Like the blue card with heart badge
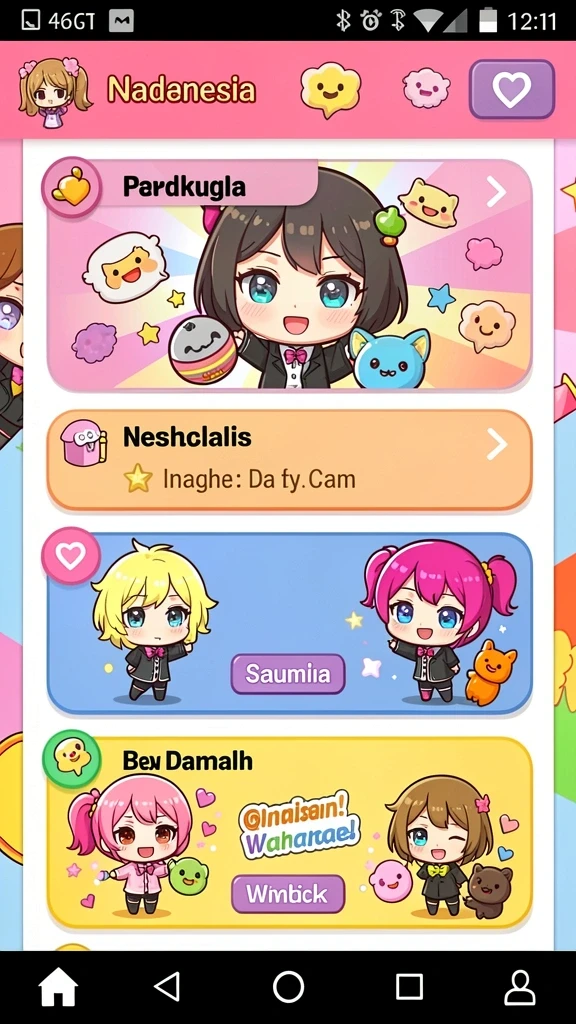The width and height of the screenshot is (576, 1024). click(71, 556)
